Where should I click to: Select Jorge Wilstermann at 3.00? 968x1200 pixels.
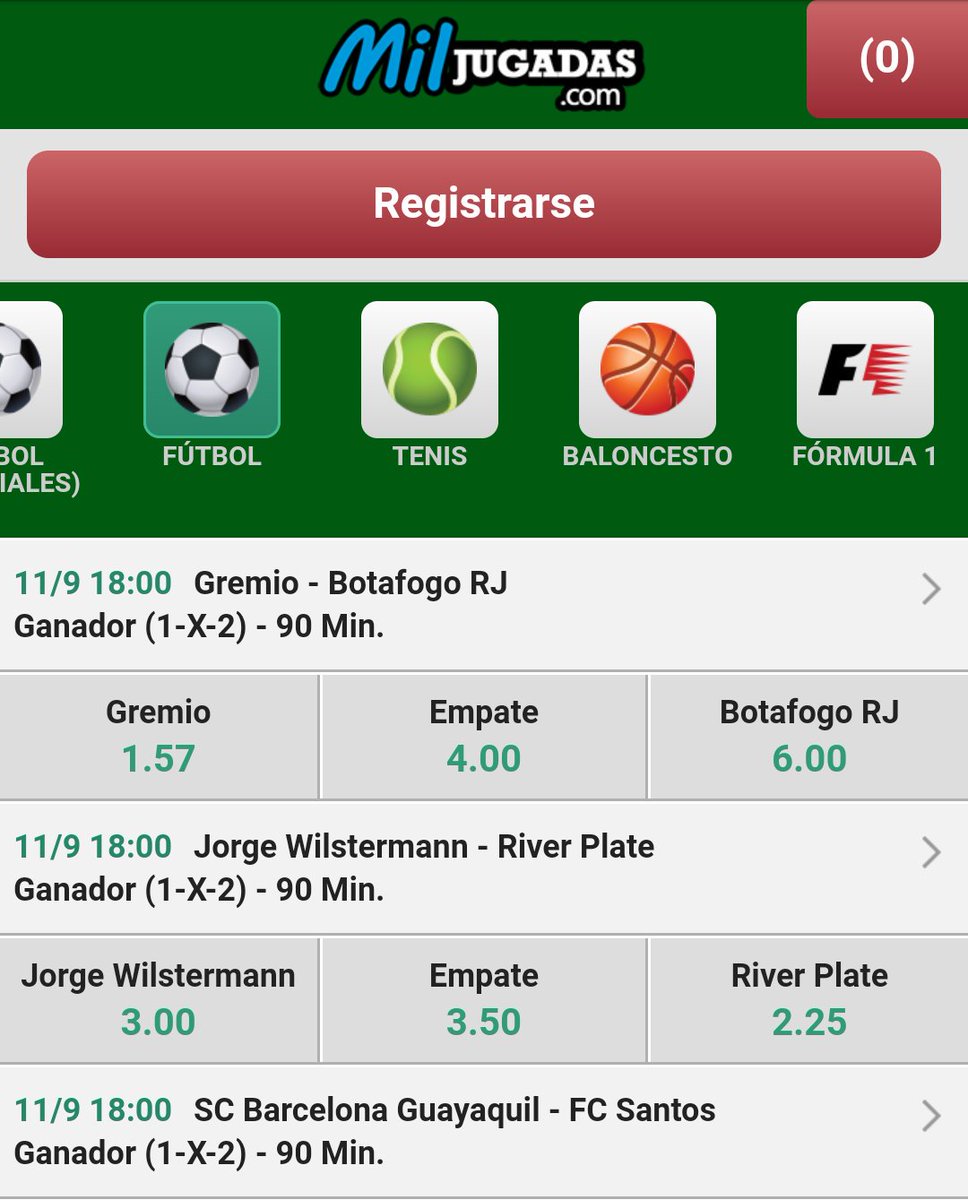(159, 1000)
